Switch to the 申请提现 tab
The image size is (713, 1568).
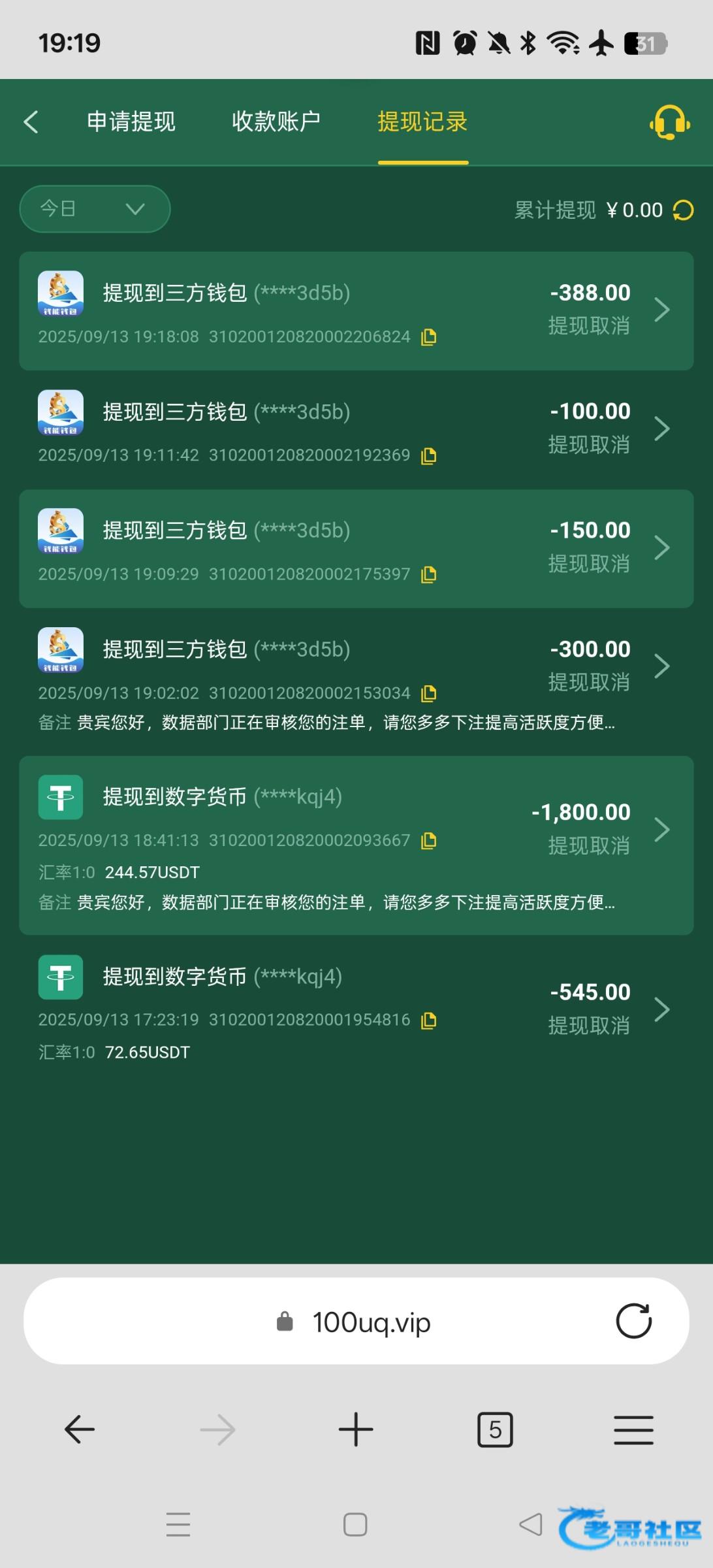[131, 122]
